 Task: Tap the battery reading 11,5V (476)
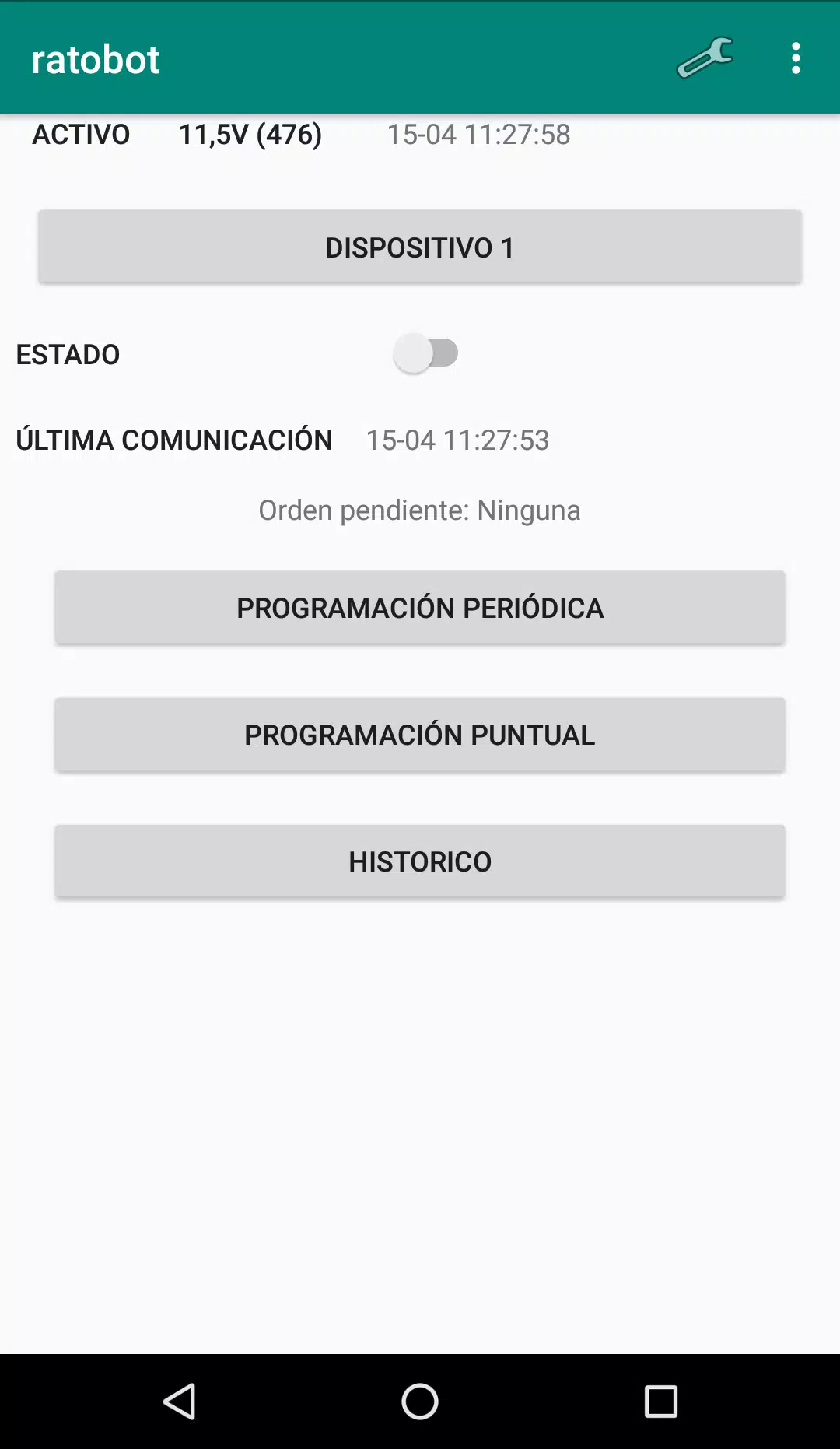pos(250,135)
